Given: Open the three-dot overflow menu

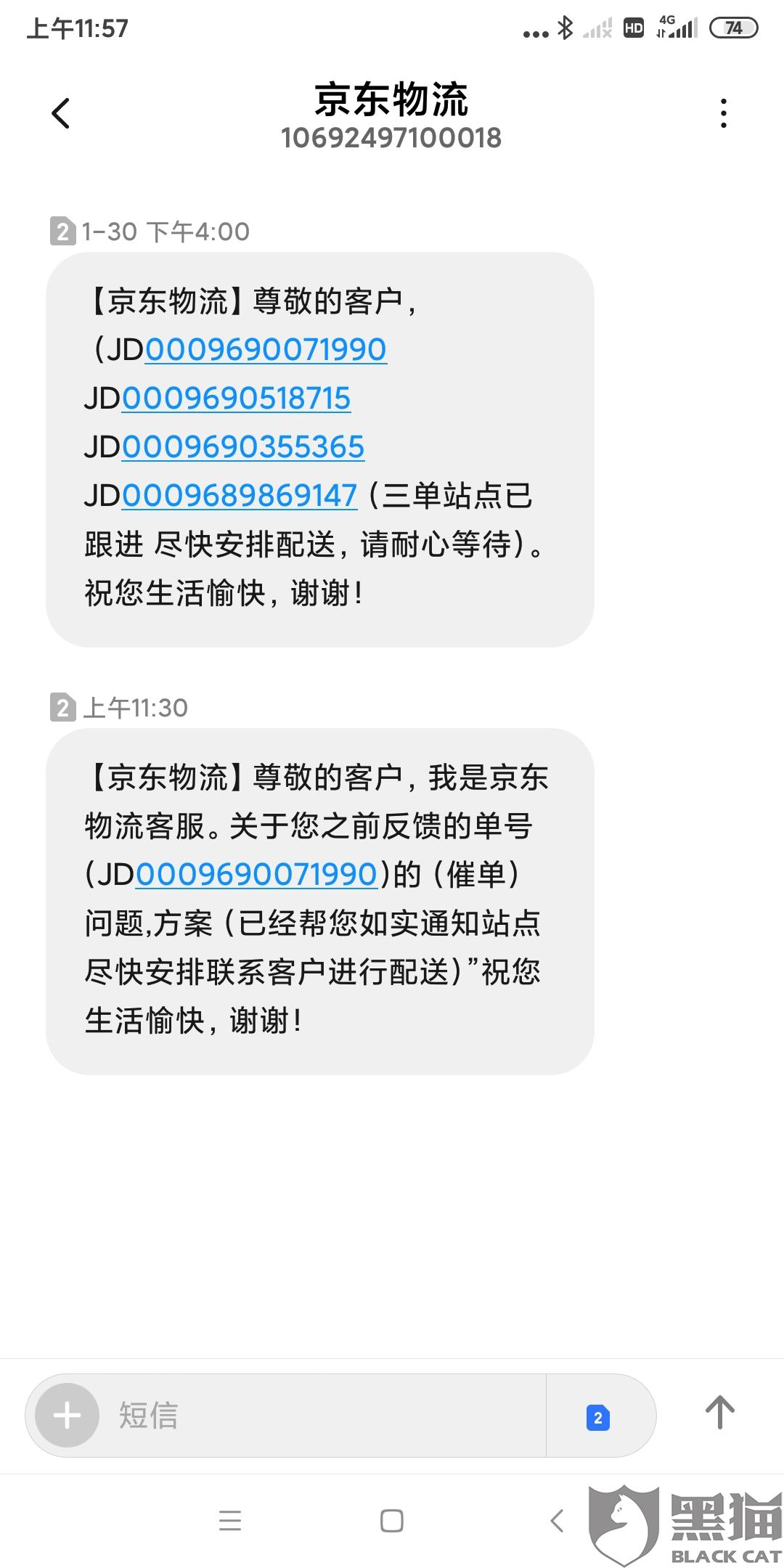Looking at the screenshot, I should 723,113.
